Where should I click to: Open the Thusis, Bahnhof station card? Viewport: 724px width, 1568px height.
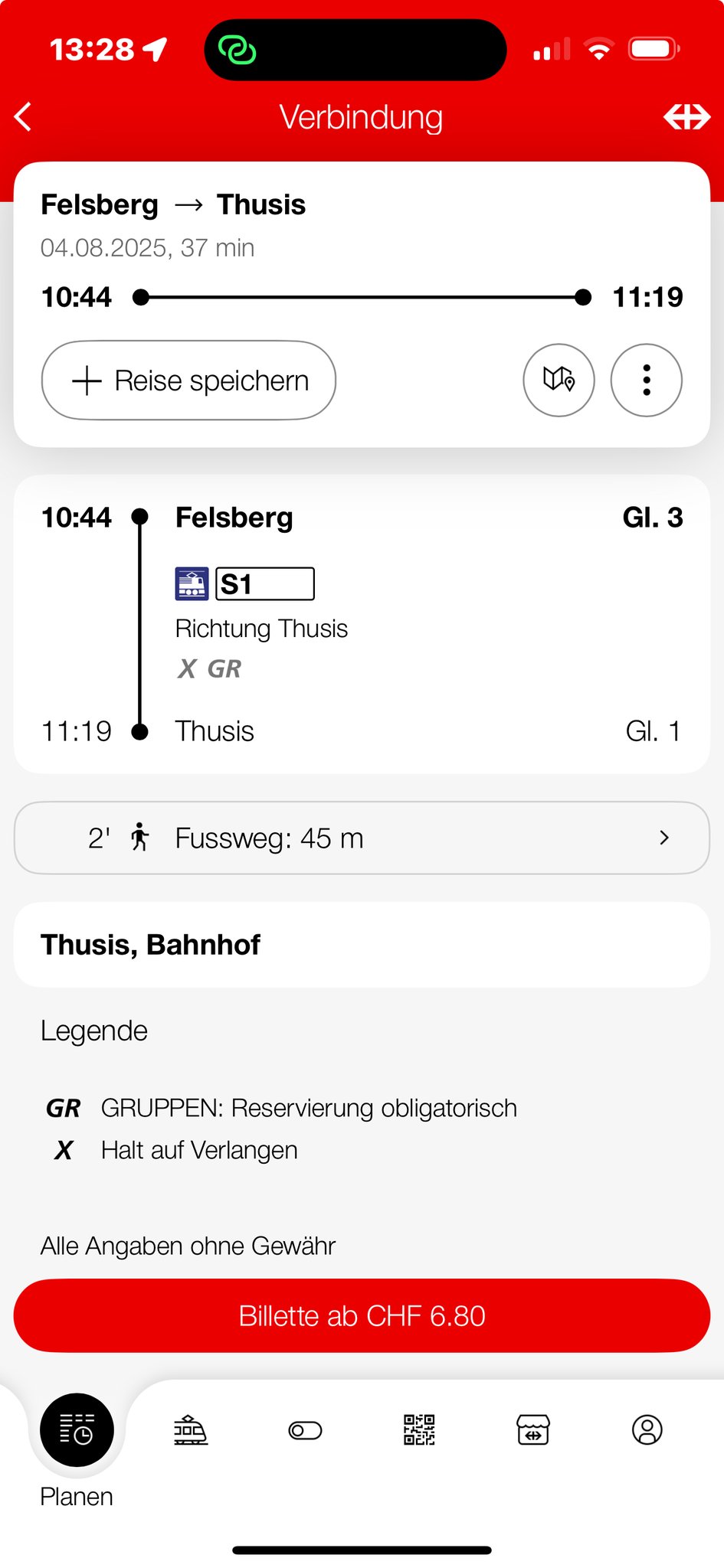362,945
